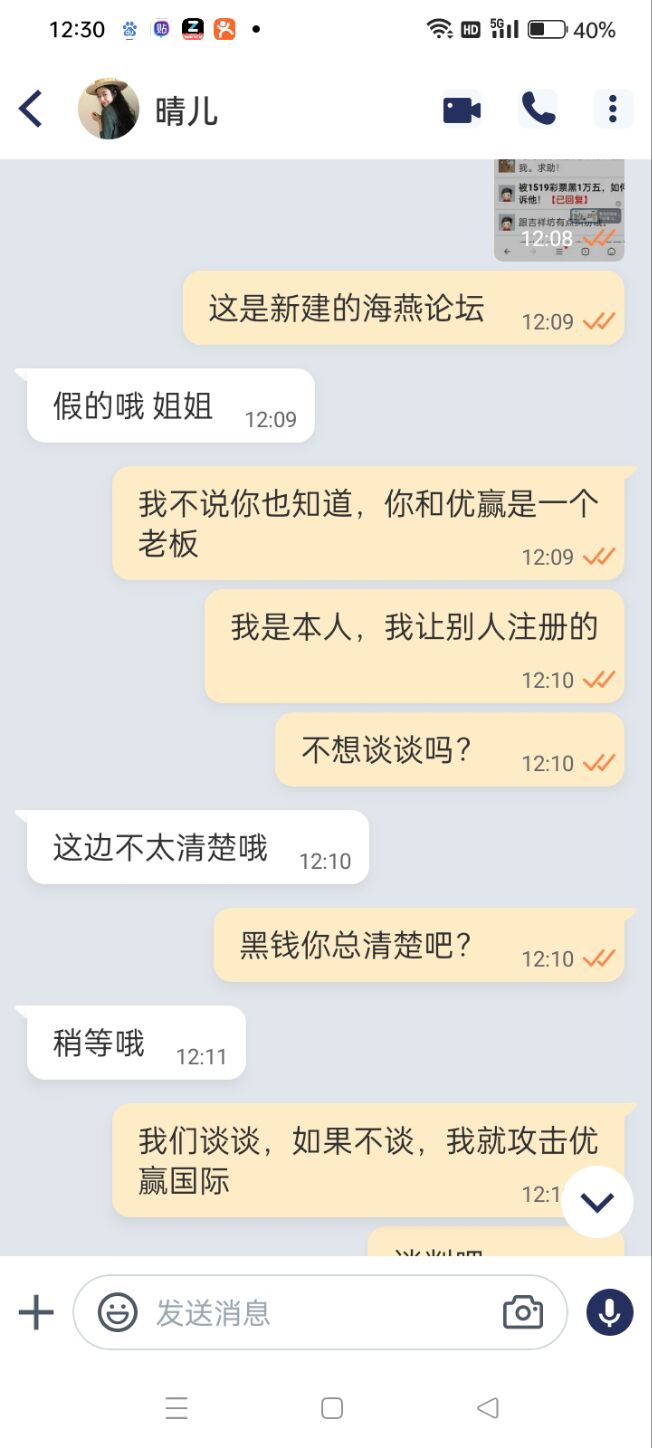Open the attachment plus menu
Image resolution: width=652 pixels, height=1448 pixels.
point(36,1312)
